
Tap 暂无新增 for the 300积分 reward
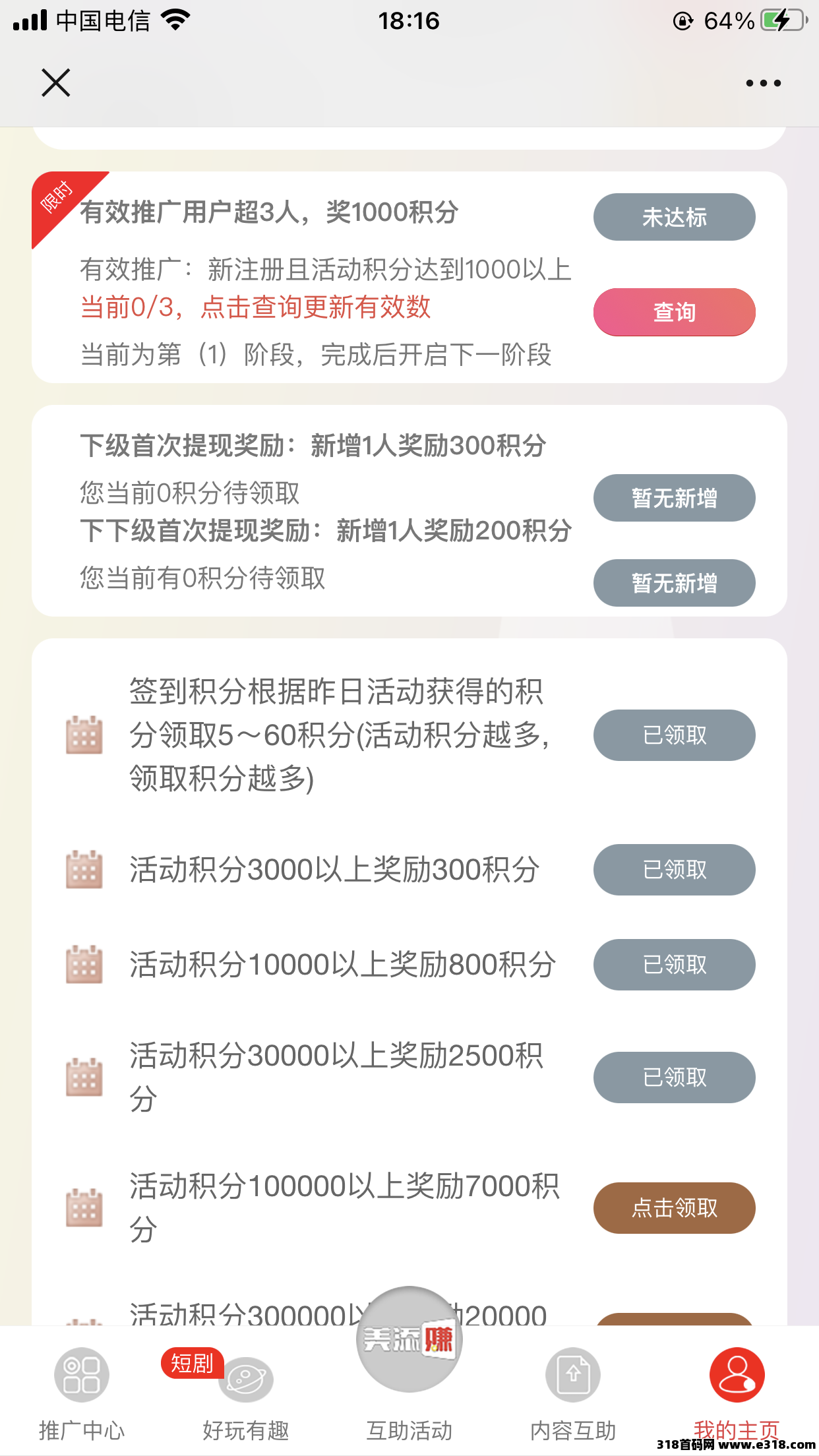[x=674, y=498]
